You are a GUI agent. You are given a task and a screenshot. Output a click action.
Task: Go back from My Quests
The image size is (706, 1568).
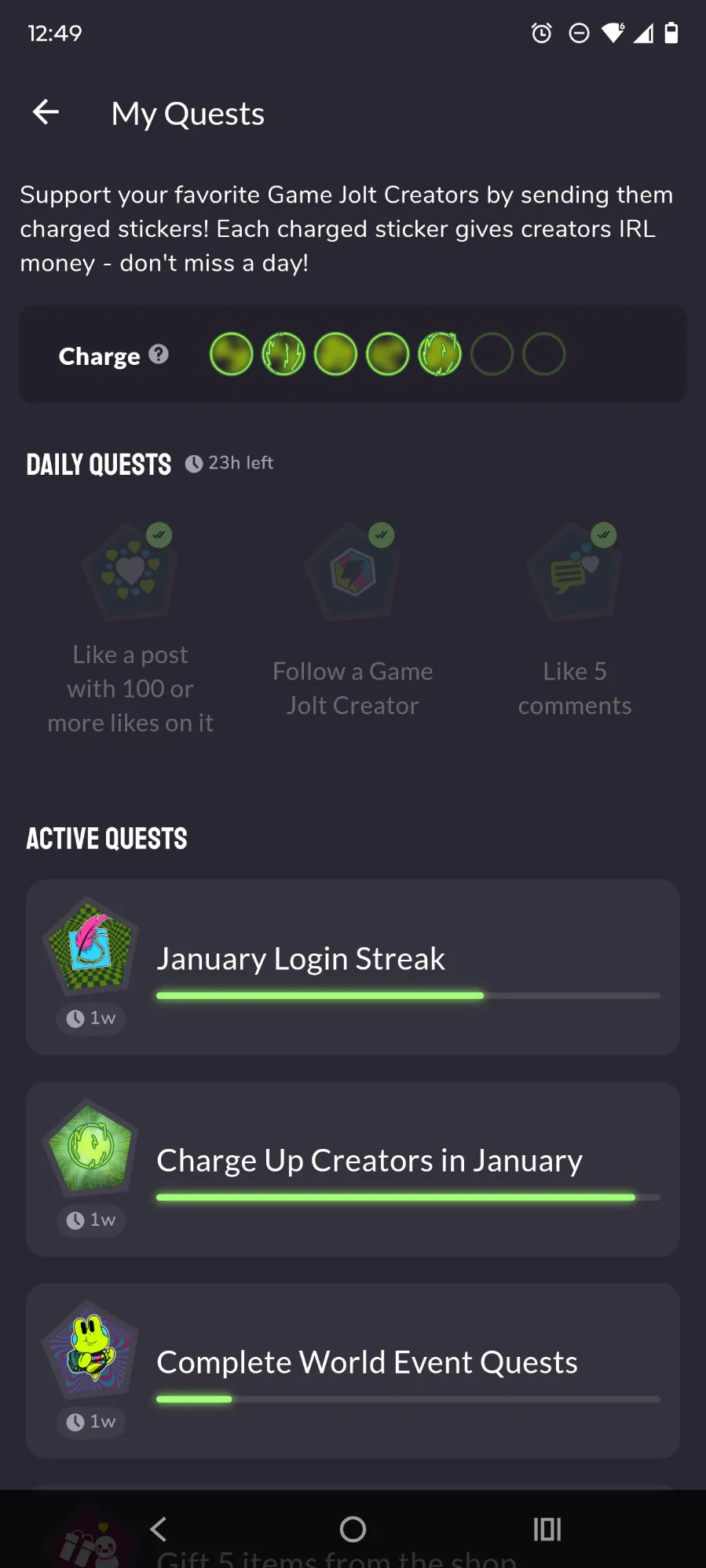tap(46, 113)
